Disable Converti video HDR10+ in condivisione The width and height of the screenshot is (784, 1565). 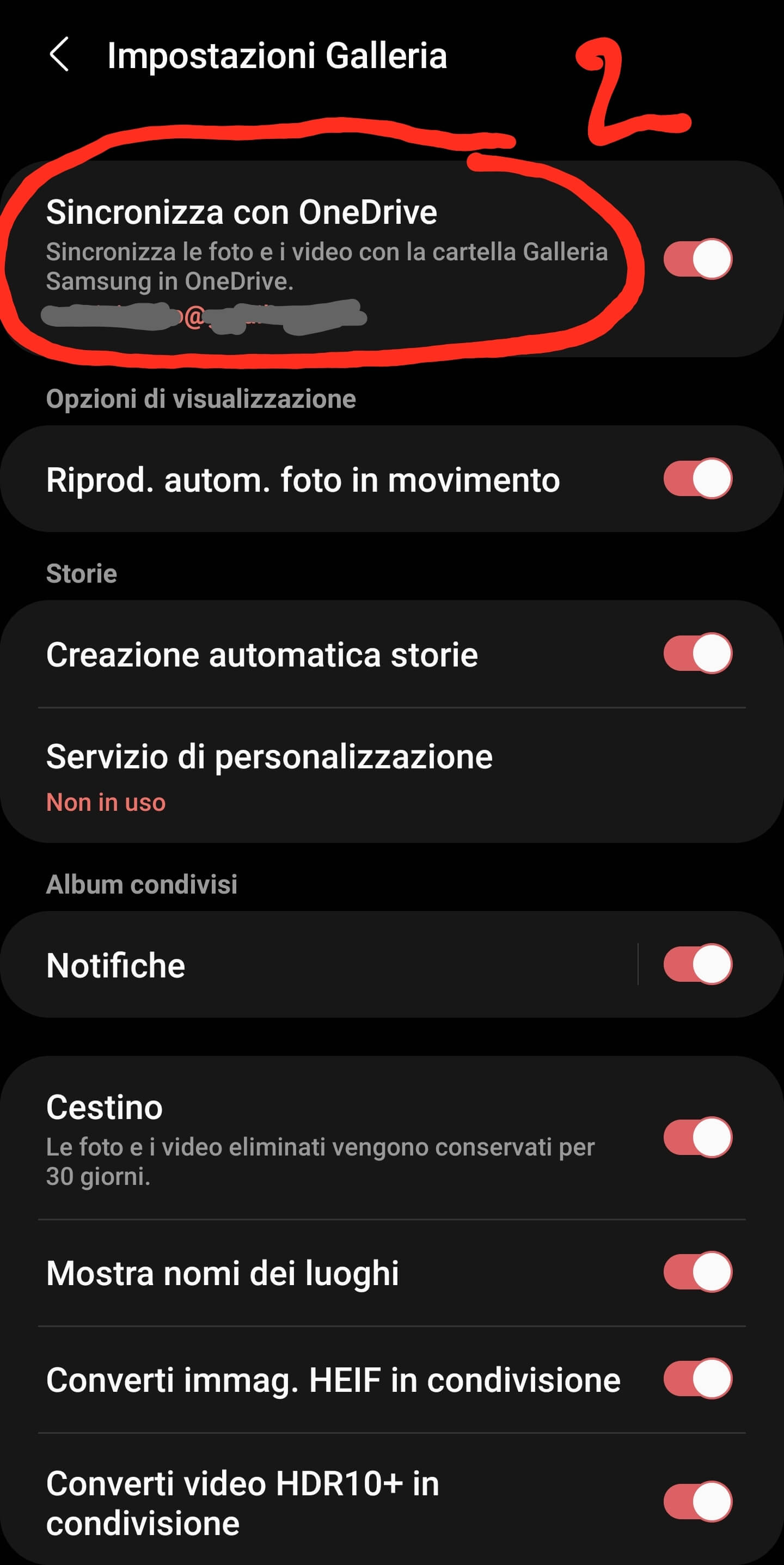coord(697,1502)
